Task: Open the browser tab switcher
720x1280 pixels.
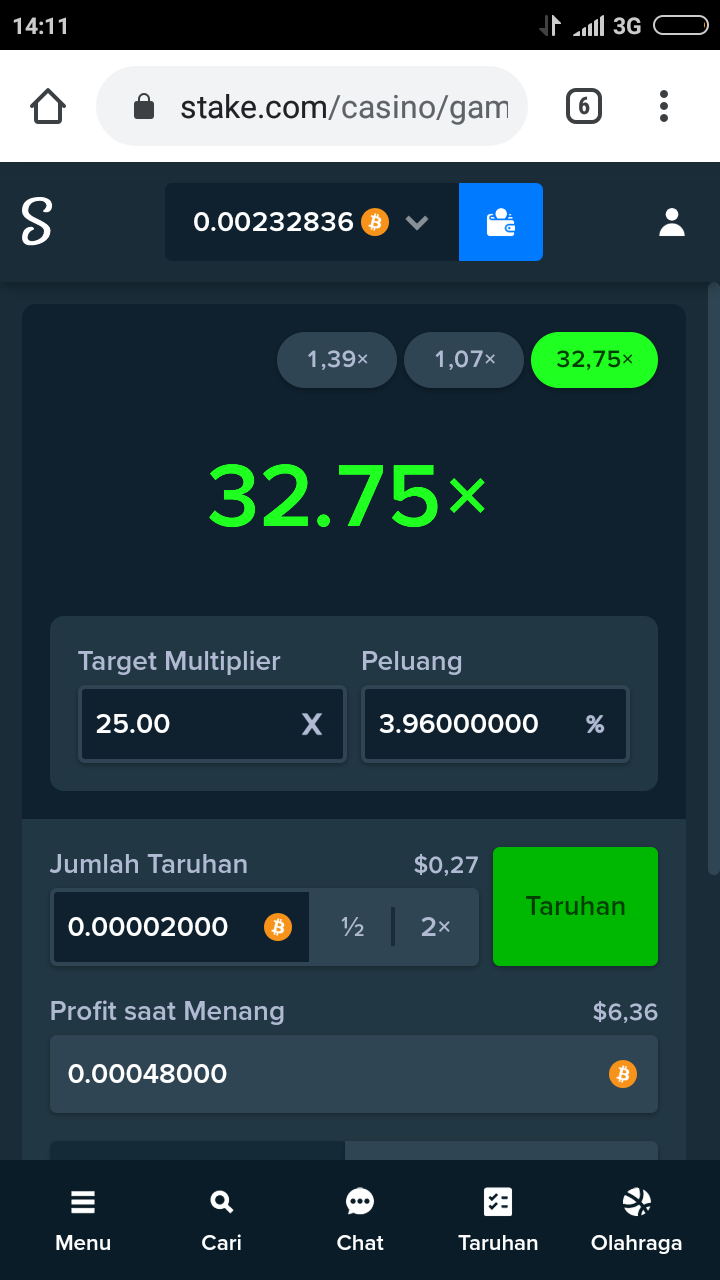Action: click(584, 106)
